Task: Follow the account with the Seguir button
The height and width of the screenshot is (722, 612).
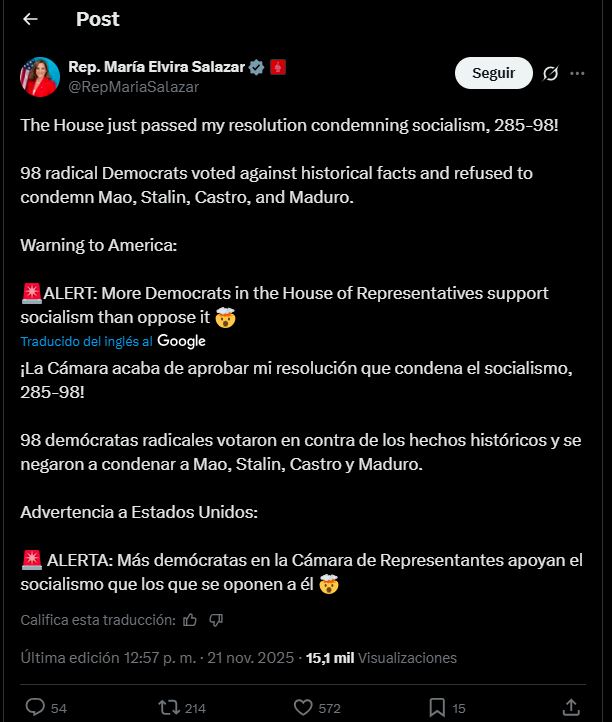Action: click(x=493, y=73)
